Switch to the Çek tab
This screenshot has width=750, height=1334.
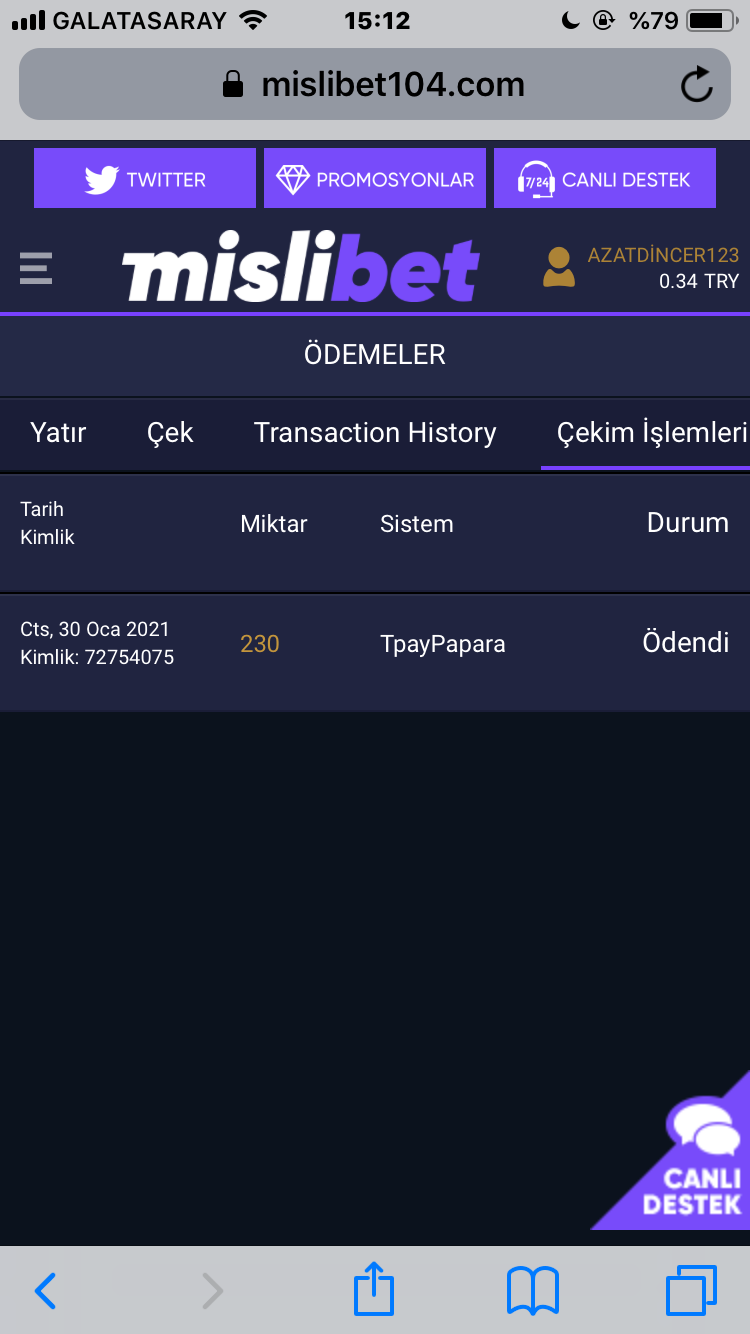170,433
